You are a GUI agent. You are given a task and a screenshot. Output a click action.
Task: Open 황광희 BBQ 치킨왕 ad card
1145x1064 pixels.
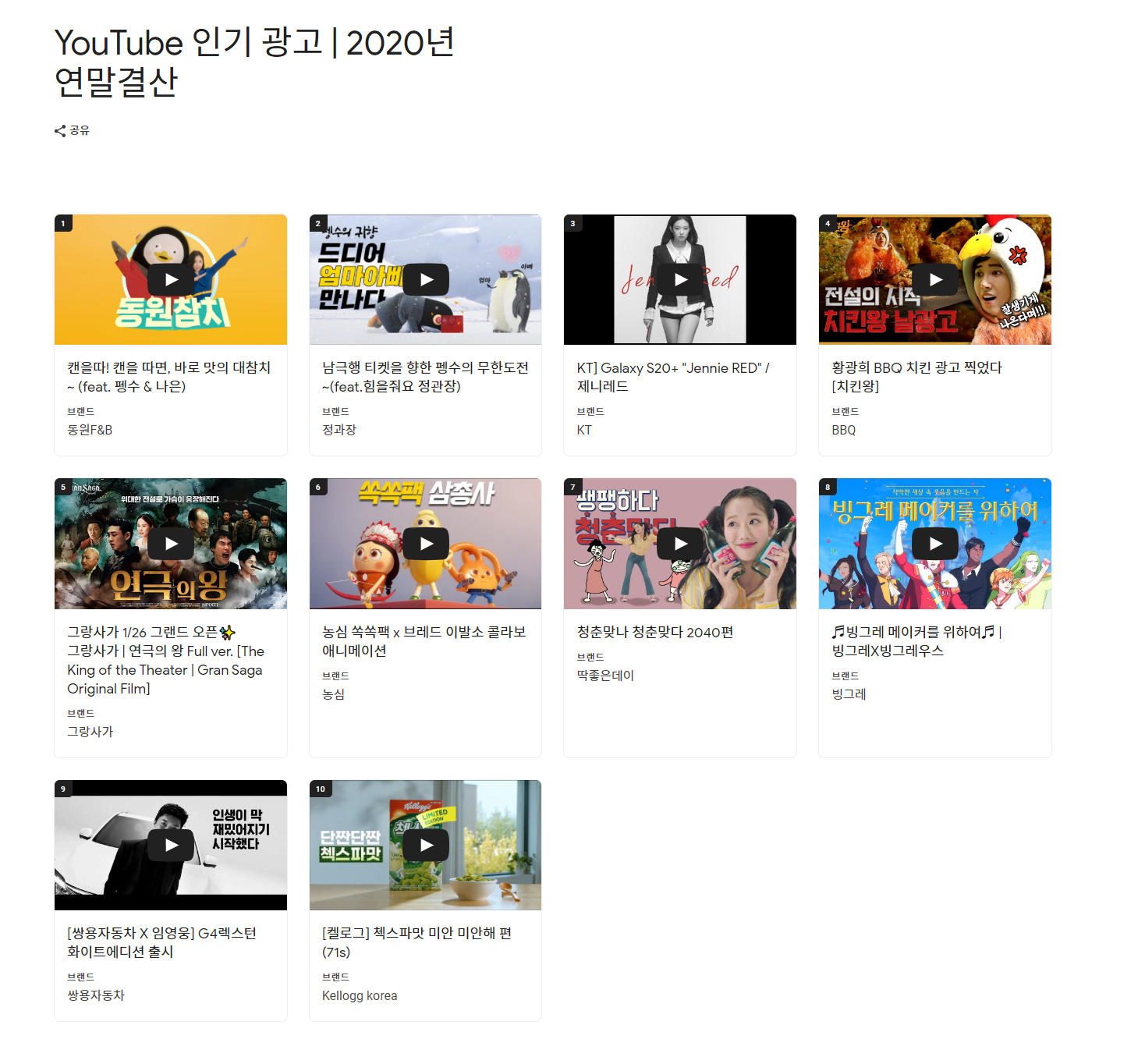click(934, 280)
